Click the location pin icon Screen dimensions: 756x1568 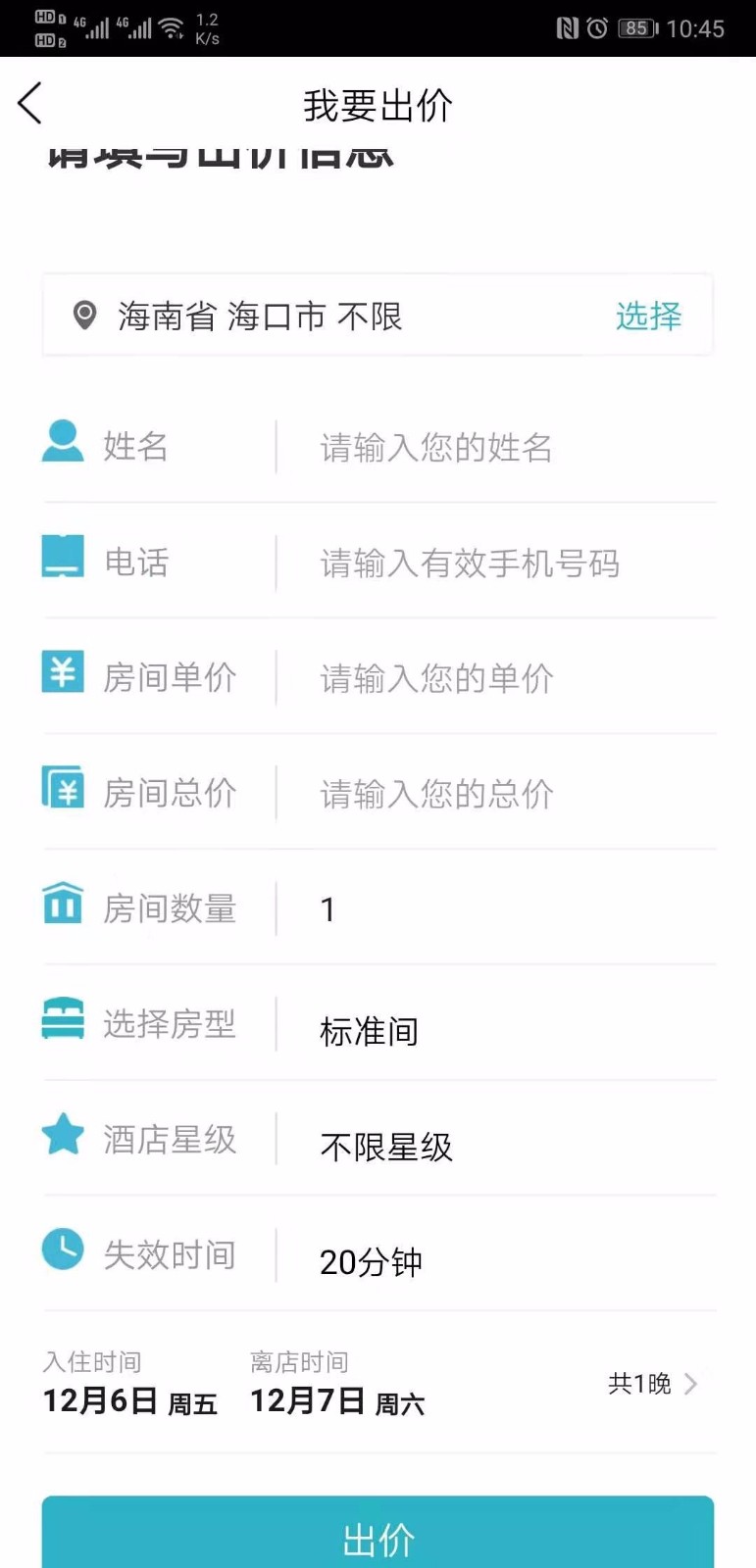(86, 315)
